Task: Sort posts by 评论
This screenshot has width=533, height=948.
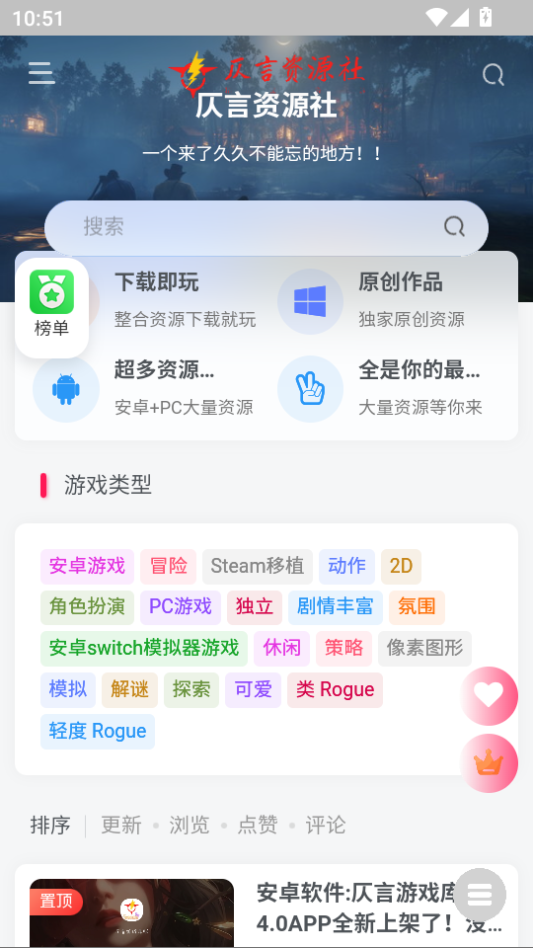Action: pyautogui.click(x=326, y=825)
